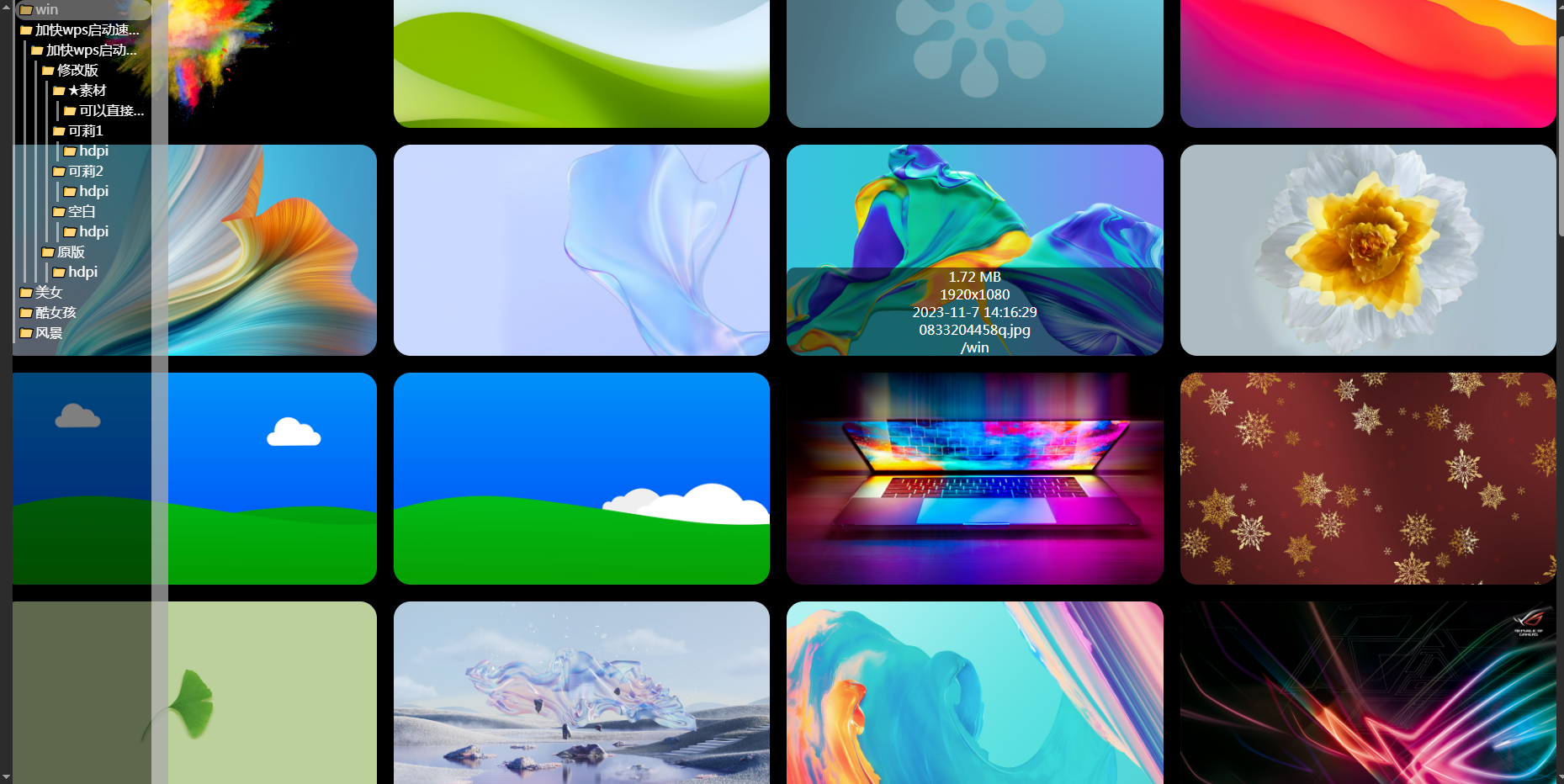The height and width of the screenshot is (784, 1564).
Task: Open the ginkgo leaf wallpaper
Action: (x=269, y=694)
